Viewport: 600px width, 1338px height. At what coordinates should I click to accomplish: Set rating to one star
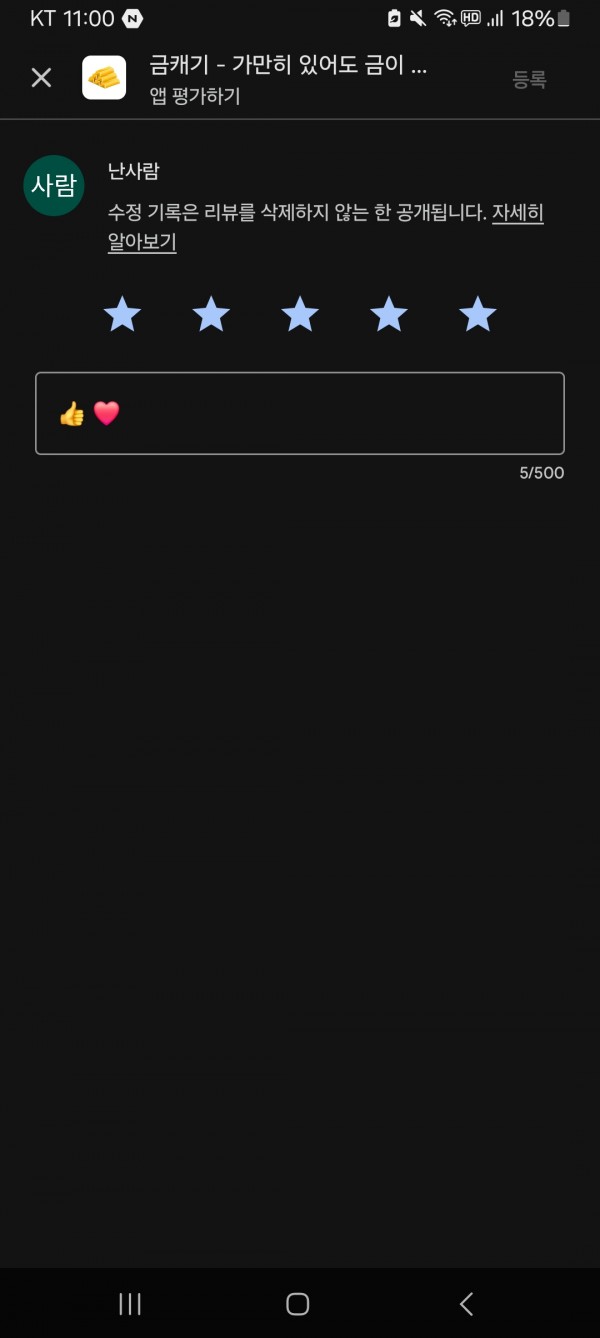122,314
